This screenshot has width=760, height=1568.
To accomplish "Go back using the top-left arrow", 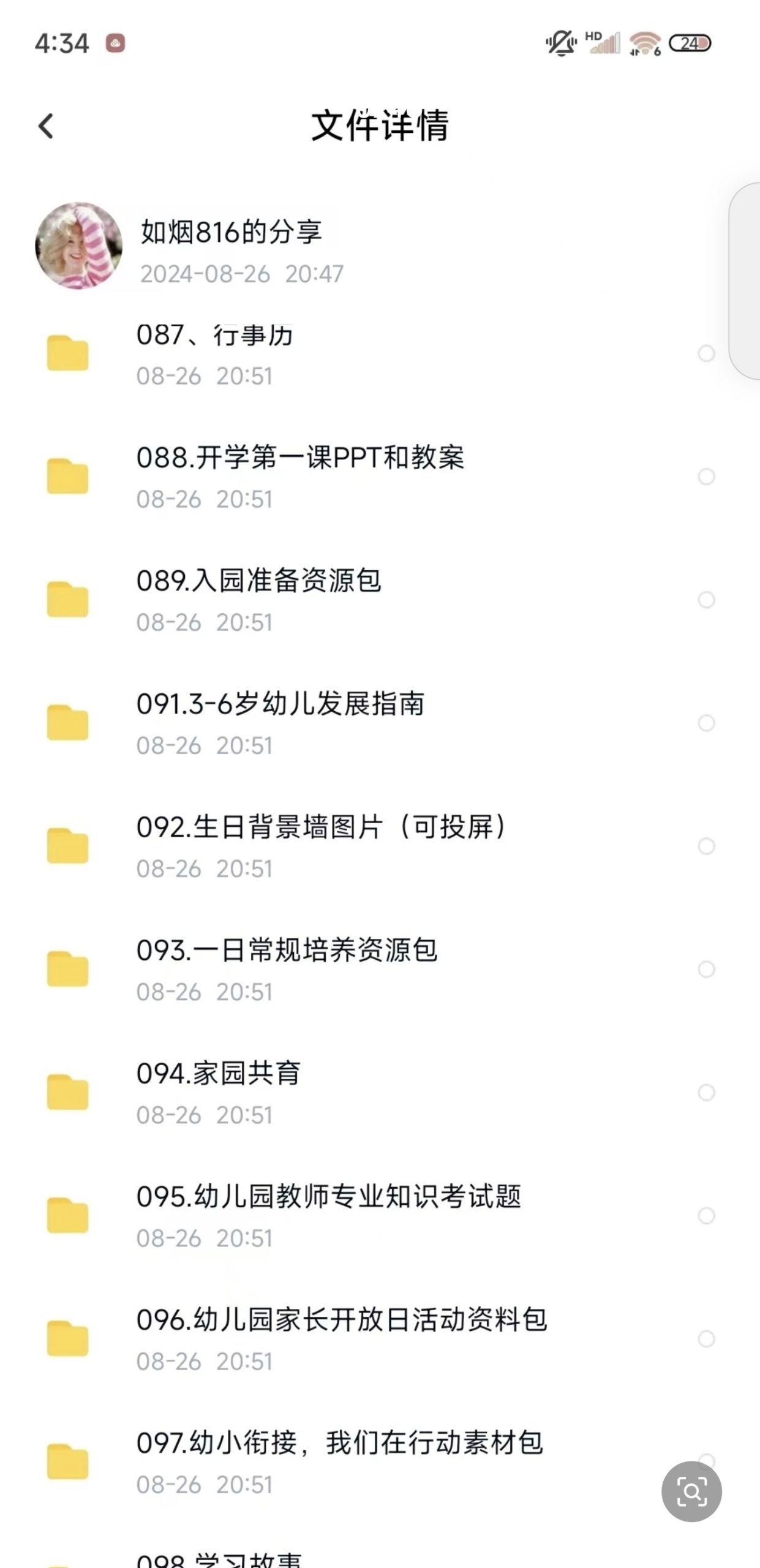I will point(46,126).
